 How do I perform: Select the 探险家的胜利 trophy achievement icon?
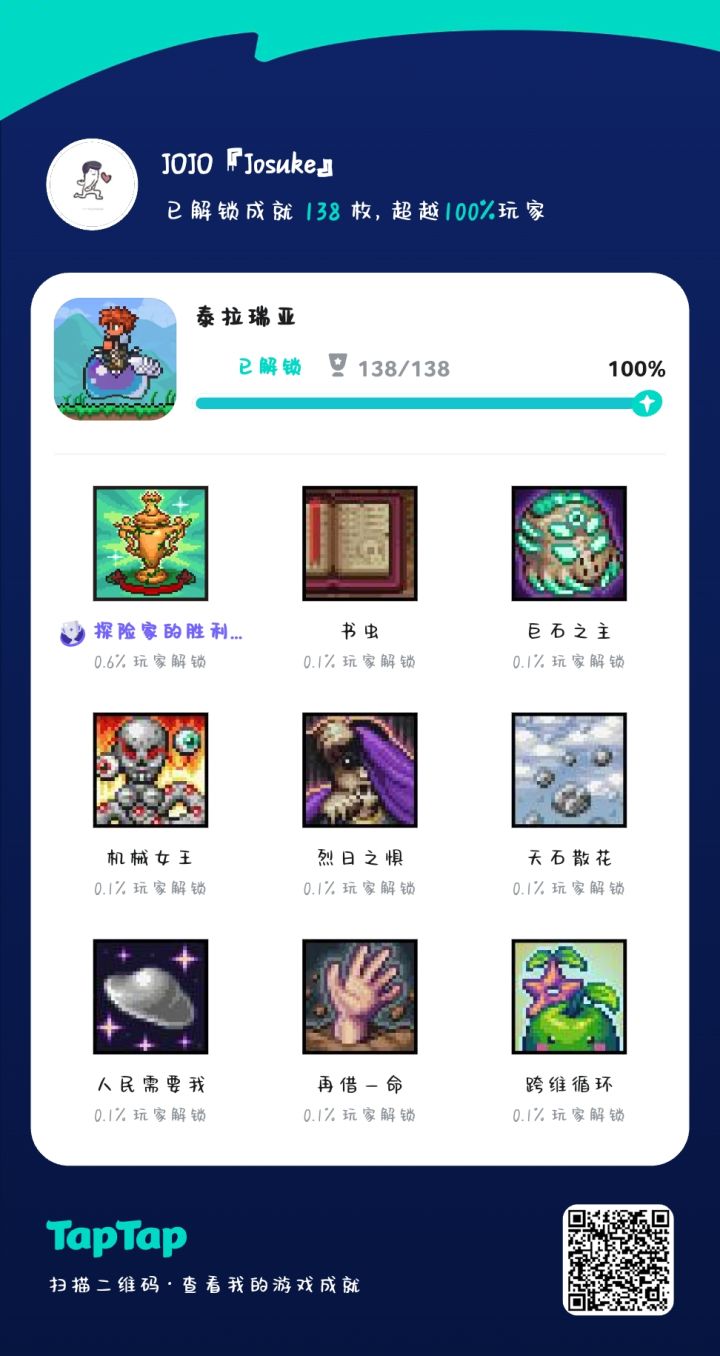pos(150,544)
